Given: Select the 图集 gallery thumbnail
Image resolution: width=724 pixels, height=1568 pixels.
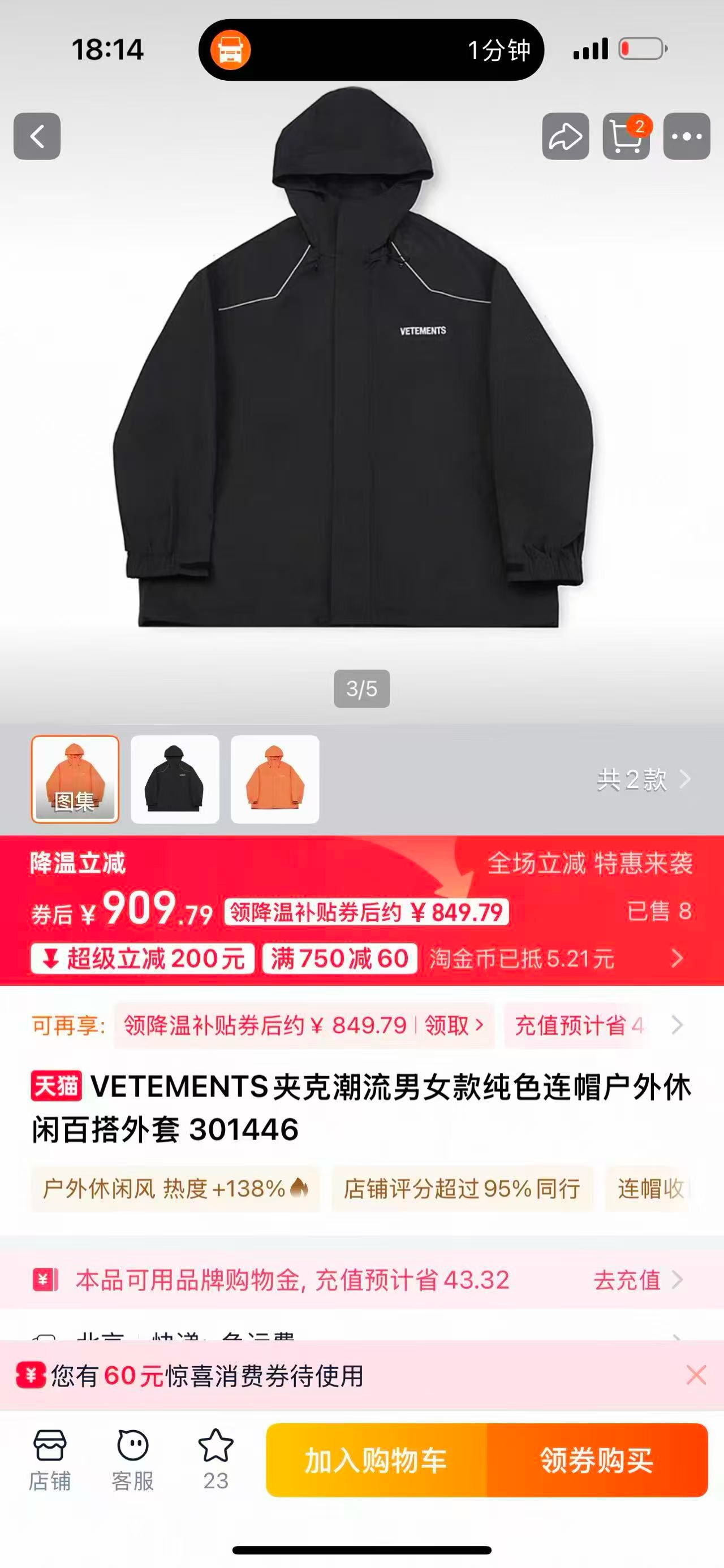Looking at the screenshot, I should point(75,779).
